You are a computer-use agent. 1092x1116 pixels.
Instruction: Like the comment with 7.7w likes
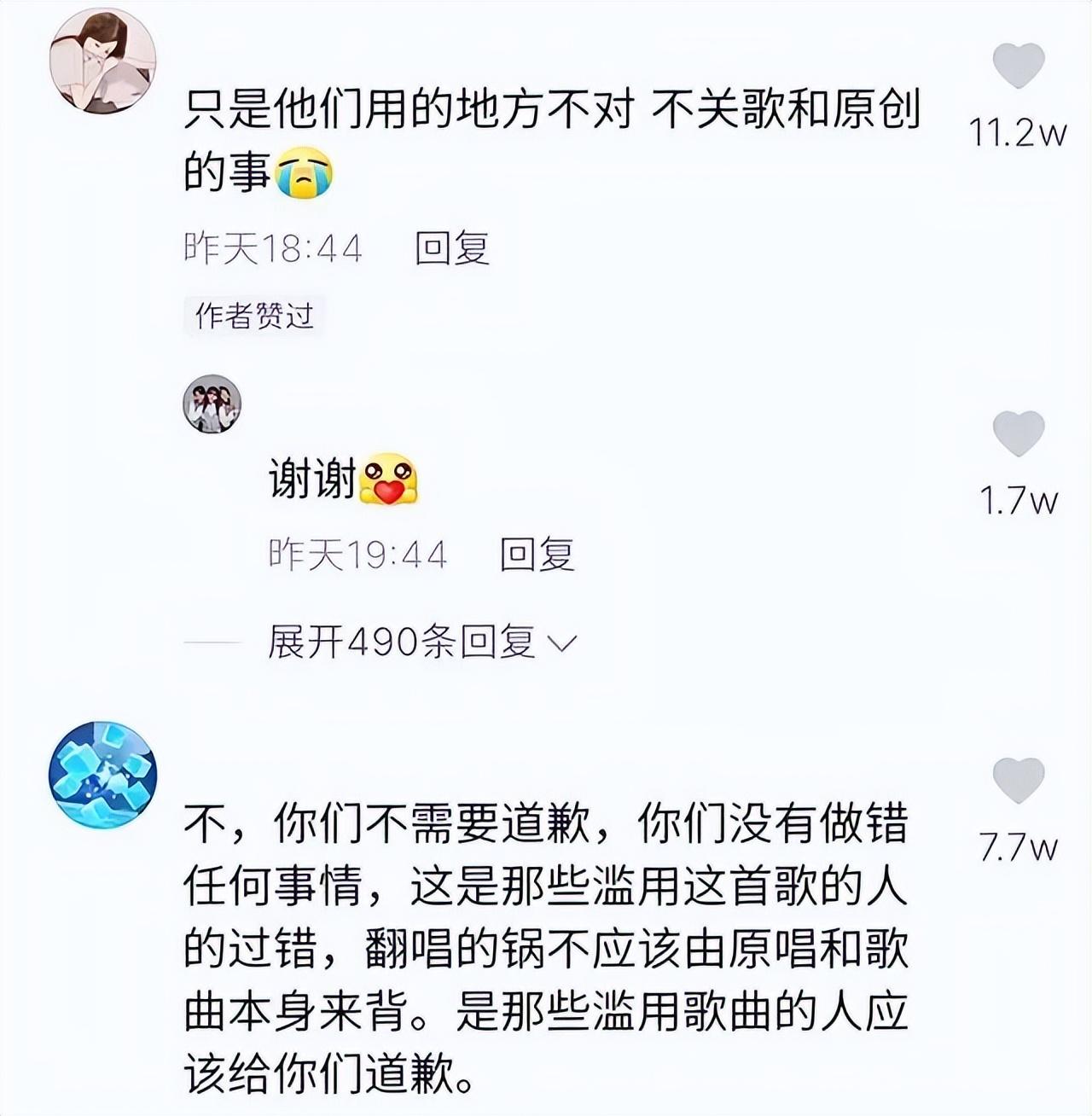tap(1019, 780)
